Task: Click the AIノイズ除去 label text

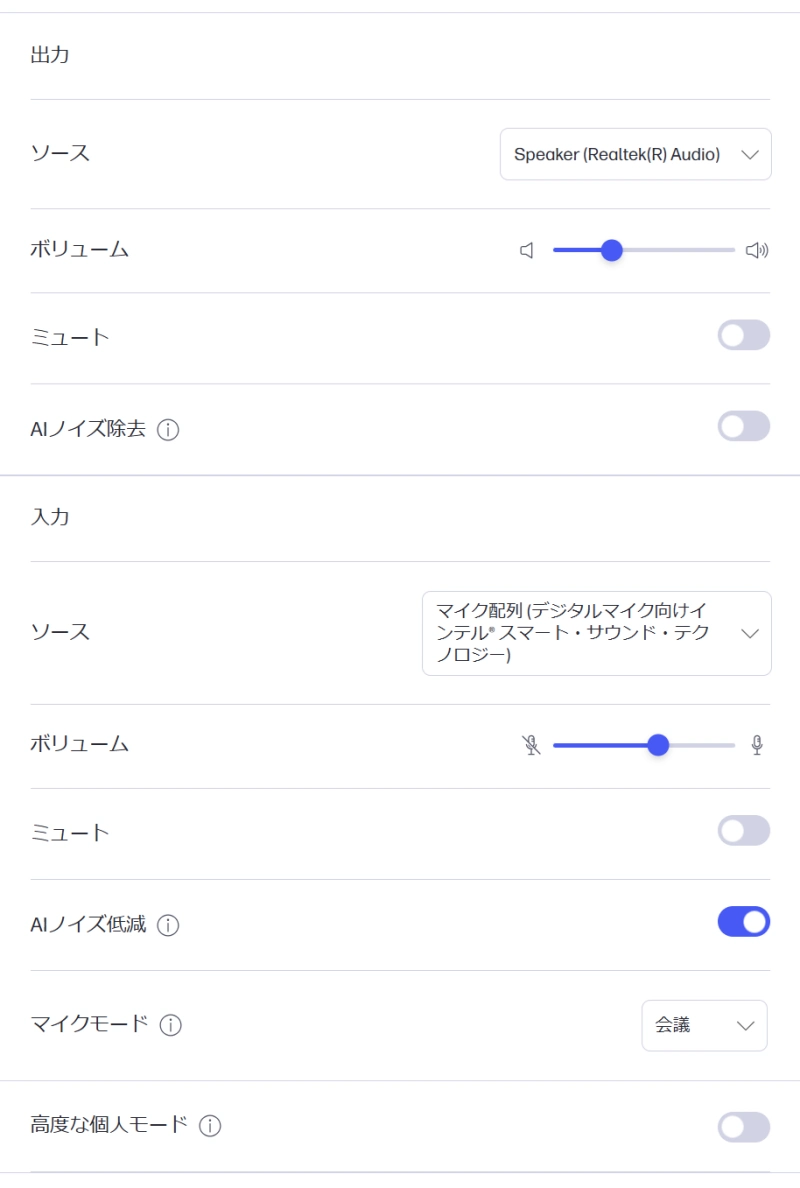Action: pyautogui.click(x=85, y=430)
